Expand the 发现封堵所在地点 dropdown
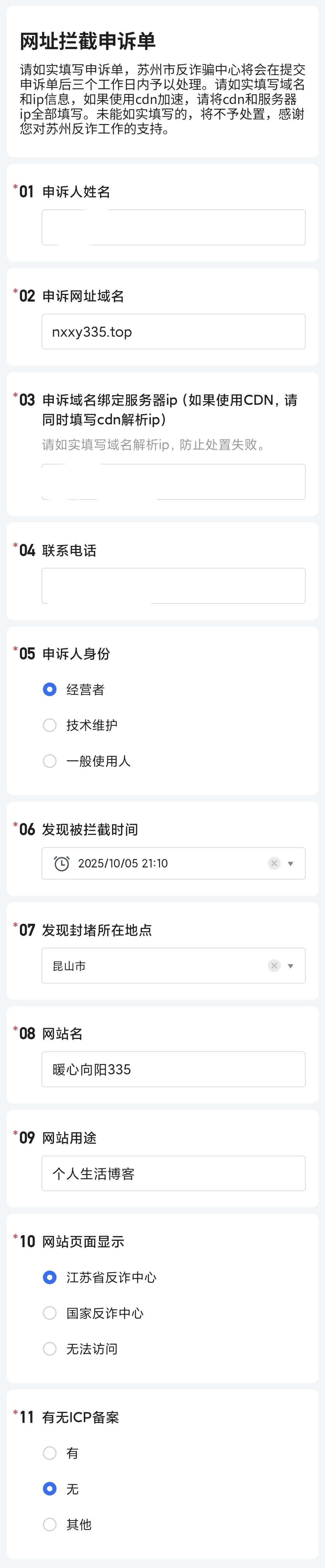The height and width of the screenshot is (1568, 325). (x=290, y=966)
